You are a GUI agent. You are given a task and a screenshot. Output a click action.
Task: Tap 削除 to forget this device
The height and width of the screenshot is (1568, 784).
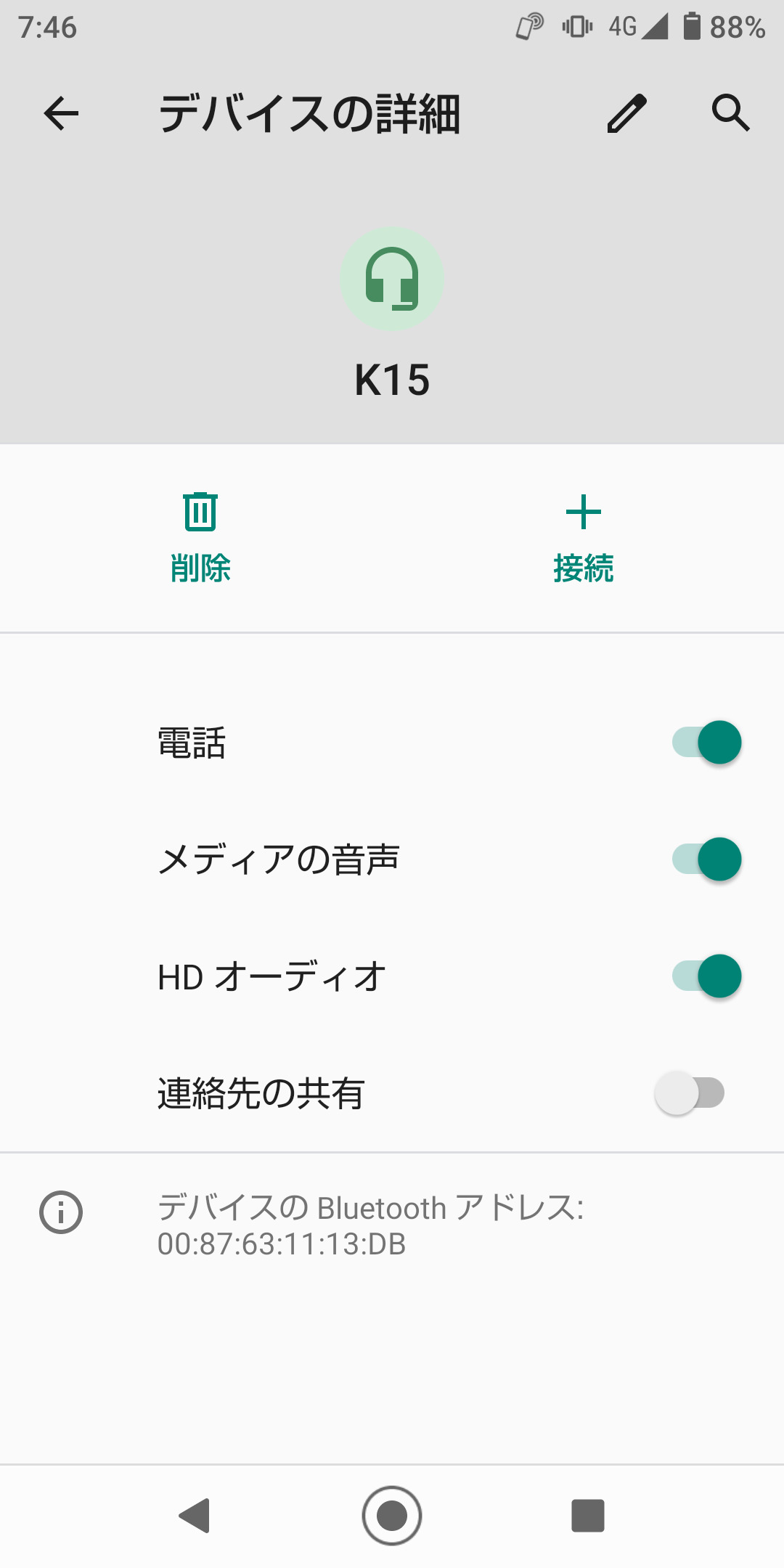tap(200, 538)
